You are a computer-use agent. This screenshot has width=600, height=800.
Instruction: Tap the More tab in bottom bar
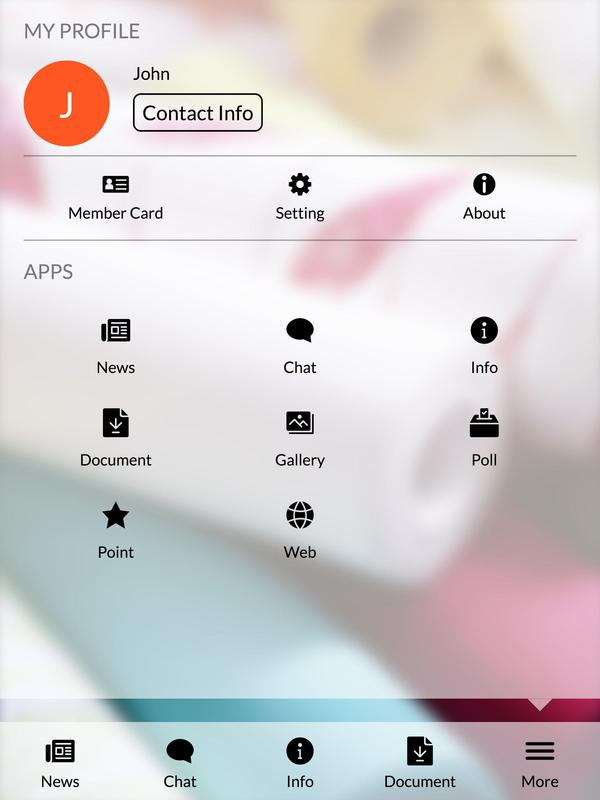pyautogui.click(x=540, y=763)
